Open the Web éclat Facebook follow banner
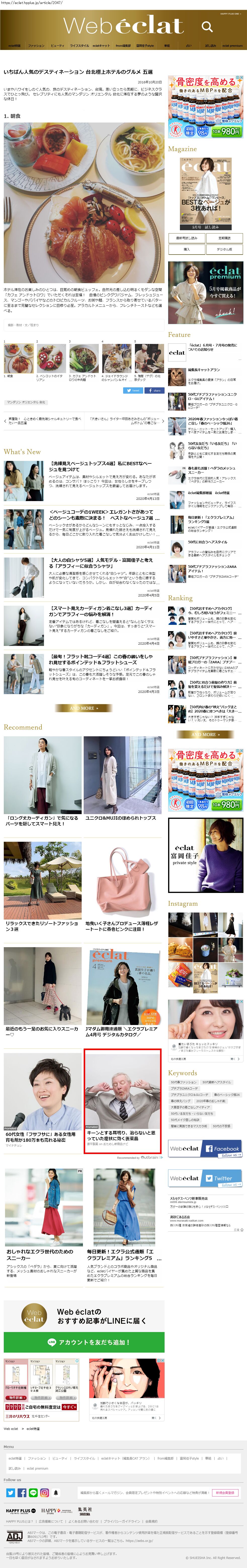Screen dimensions: 247x1568 [x=206, y=1149]
